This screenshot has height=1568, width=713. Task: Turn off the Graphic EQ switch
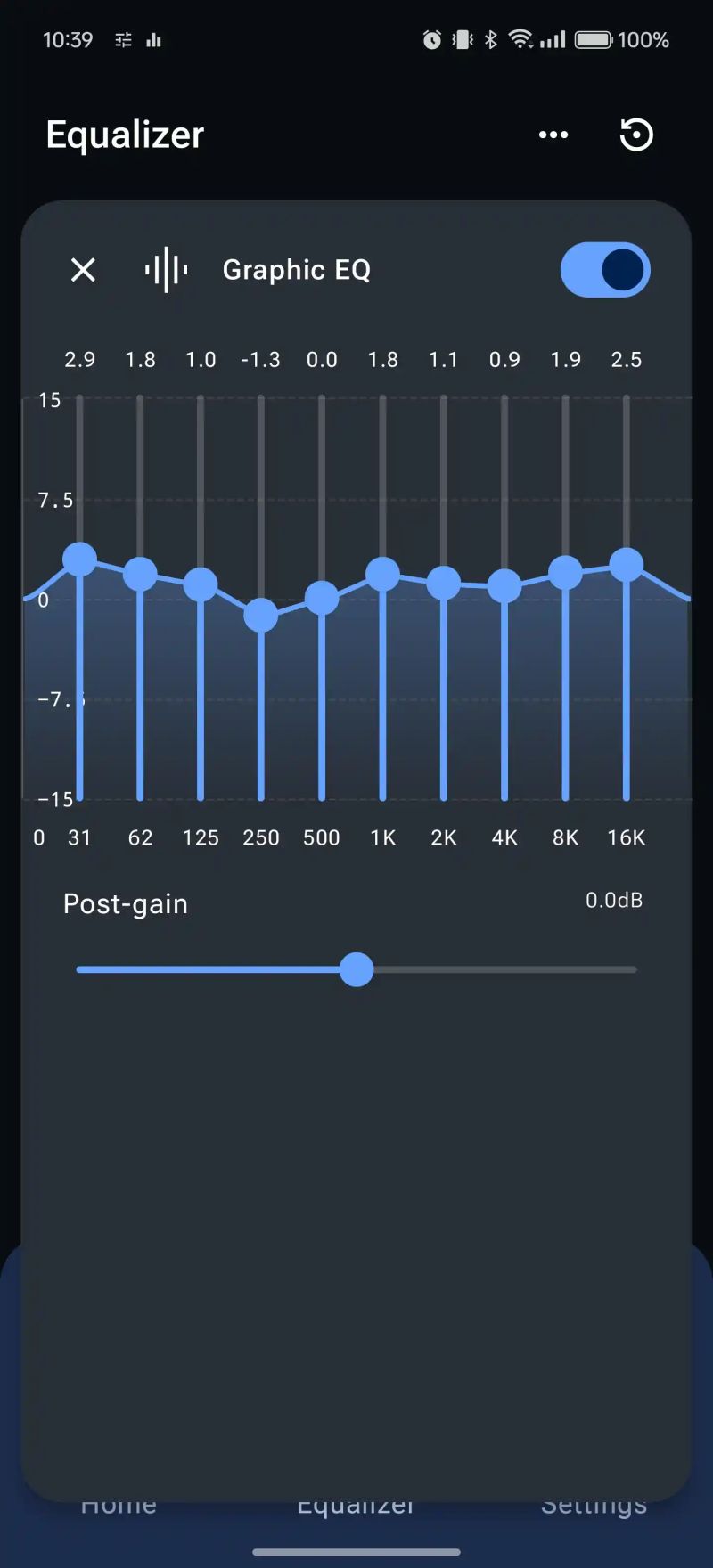point(605,270)
